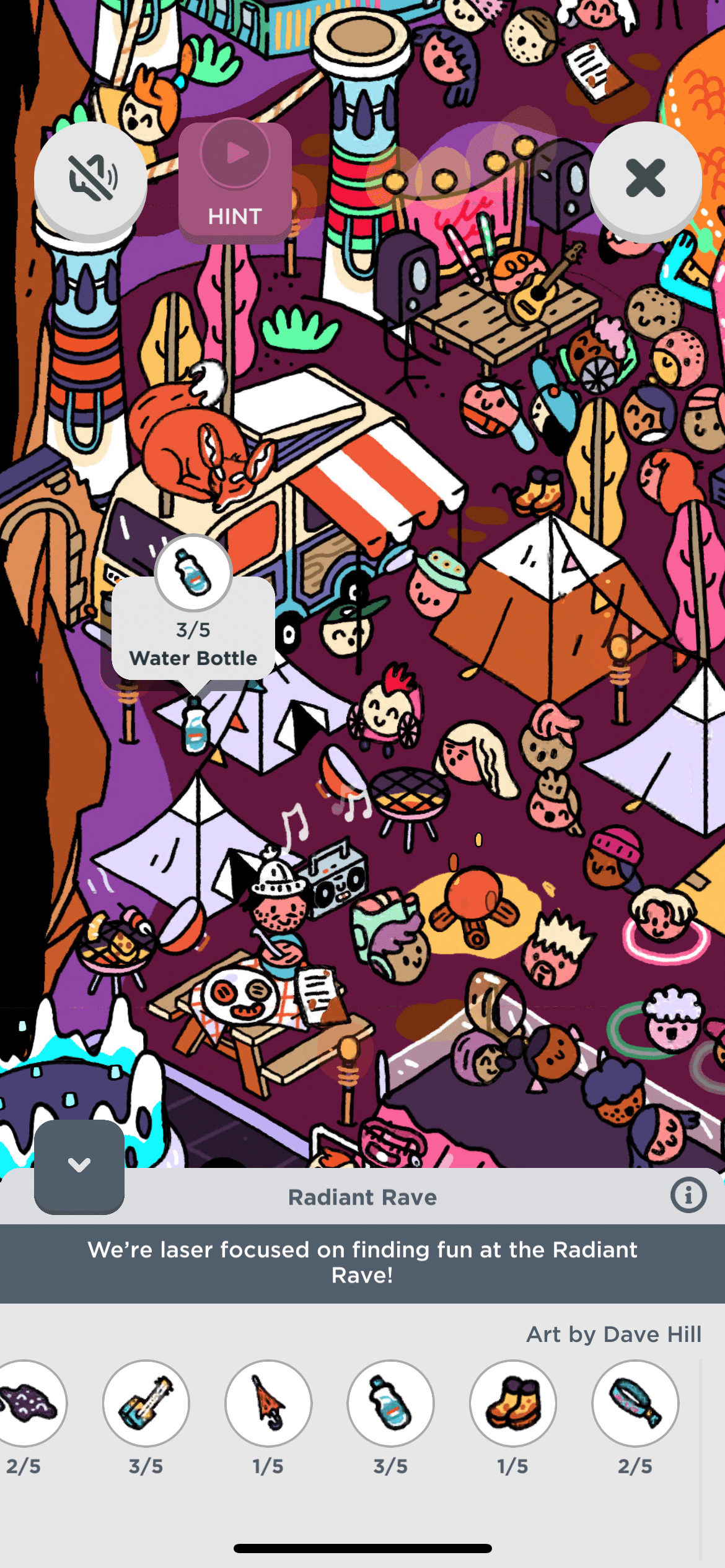Select the umbrella item in the tray
This screenshot has width=725, height=1568.
268,1403
